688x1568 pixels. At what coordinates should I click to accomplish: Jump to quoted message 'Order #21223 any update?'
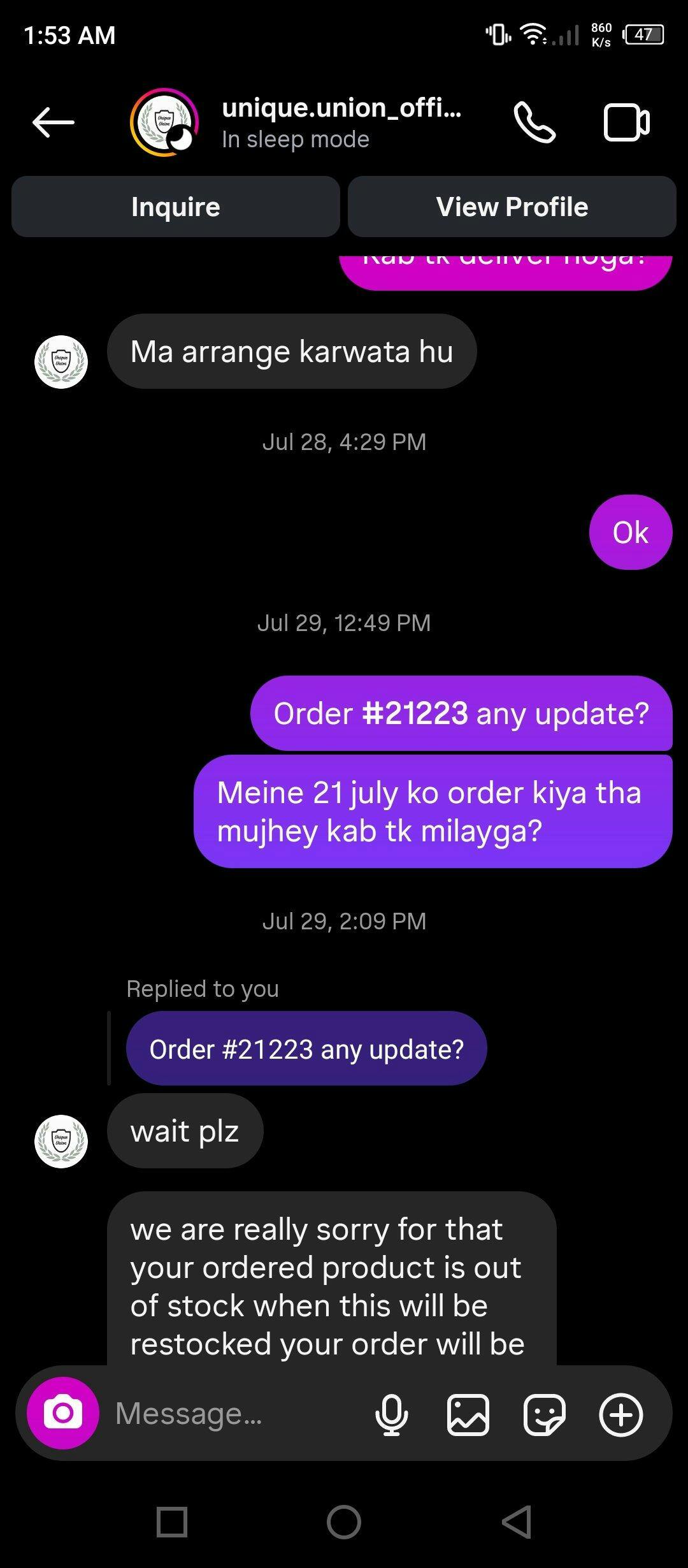click(306, 1049)
